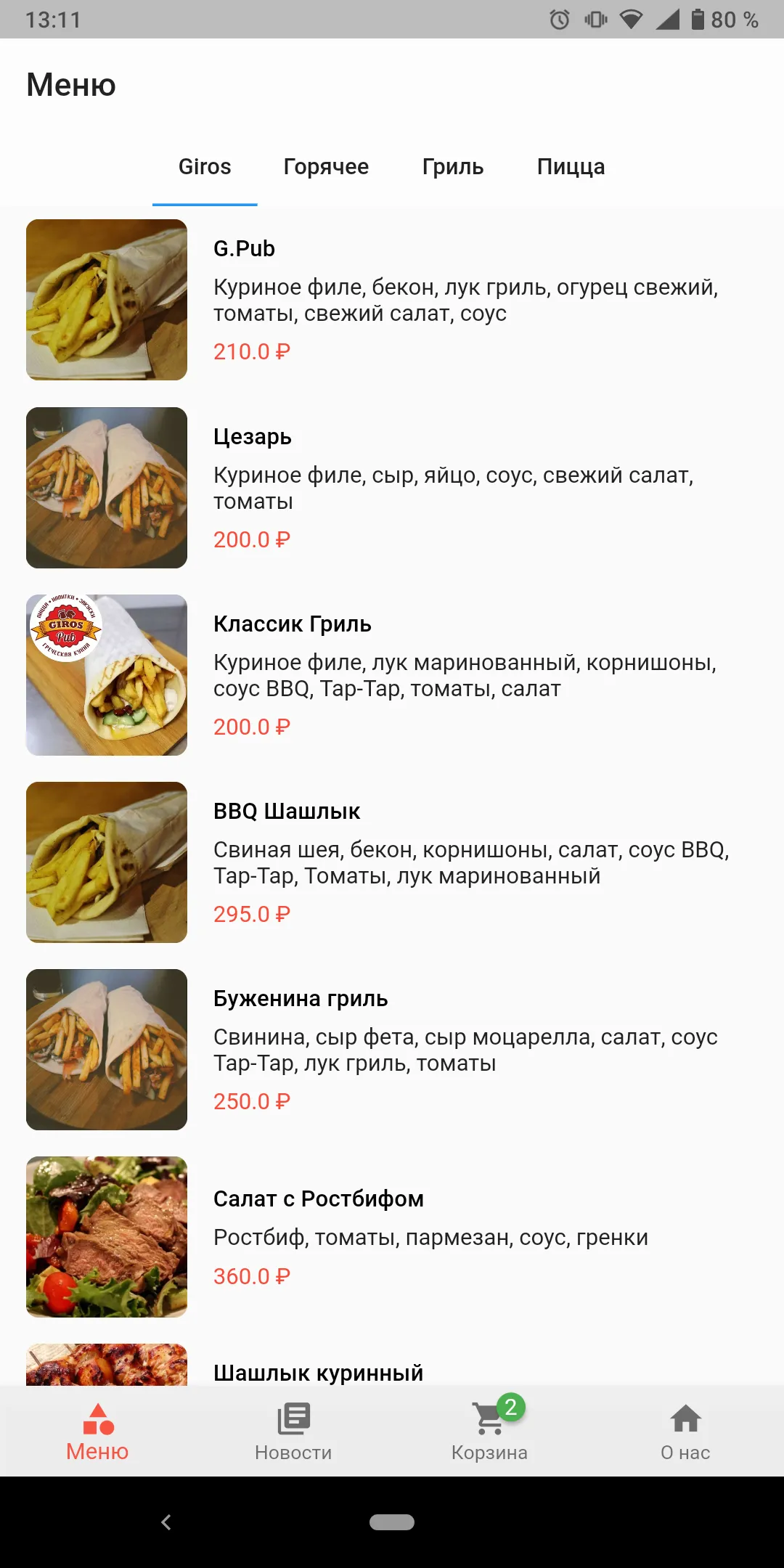Open BBQ Шашлык for 295 ₽
The height and width of the screenshot is (1568, 784).
point(392,862)
